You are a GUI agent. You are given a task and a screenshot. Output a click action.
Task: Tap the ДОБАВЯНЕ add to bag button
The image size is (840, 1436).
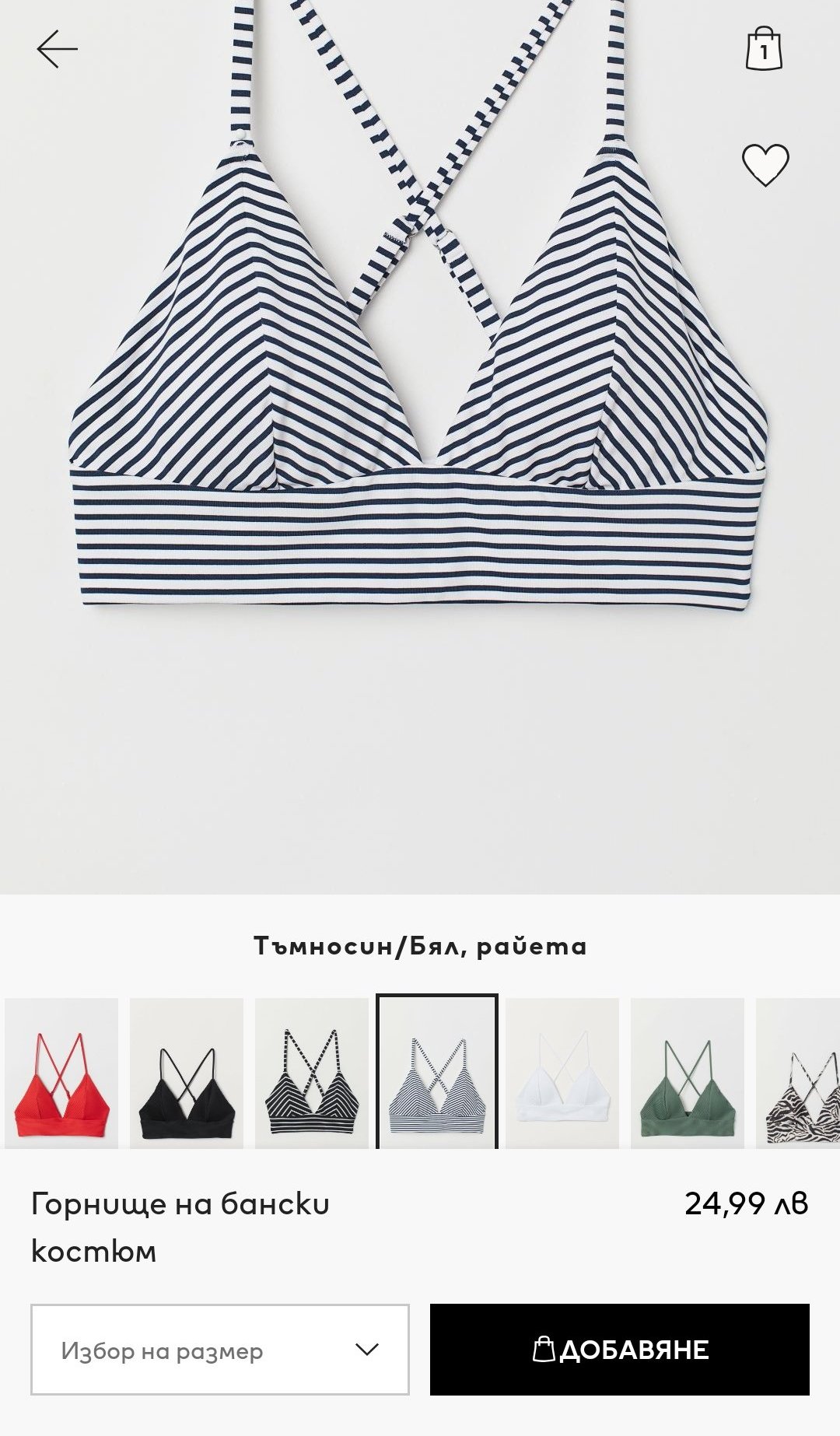coord(620,1350)
